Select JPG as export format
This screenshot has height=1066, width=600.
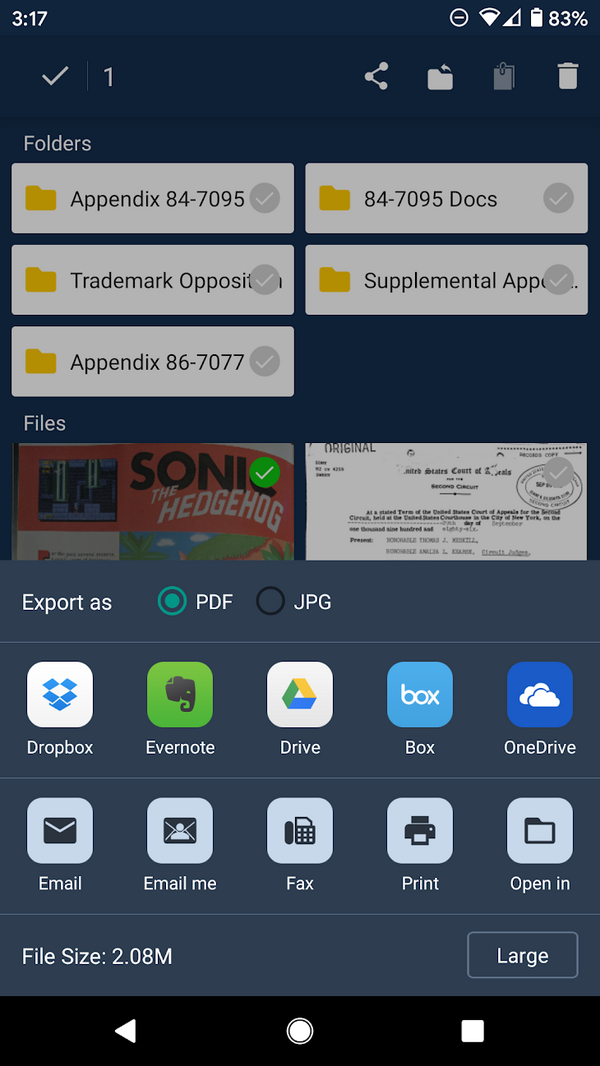tap(270, 602)
